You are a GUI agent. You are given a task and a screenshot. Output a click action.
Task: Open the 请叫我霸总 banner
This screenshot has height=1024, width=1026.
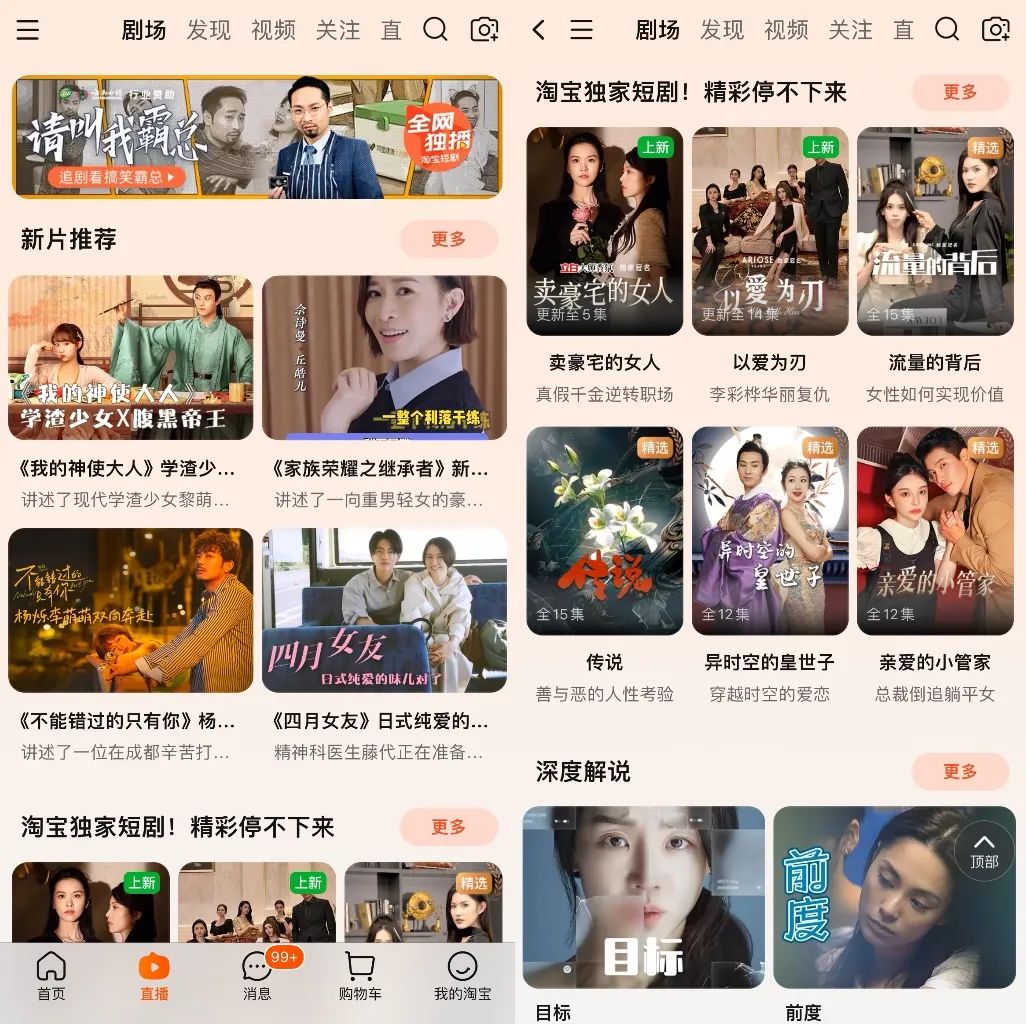point(257,137)
